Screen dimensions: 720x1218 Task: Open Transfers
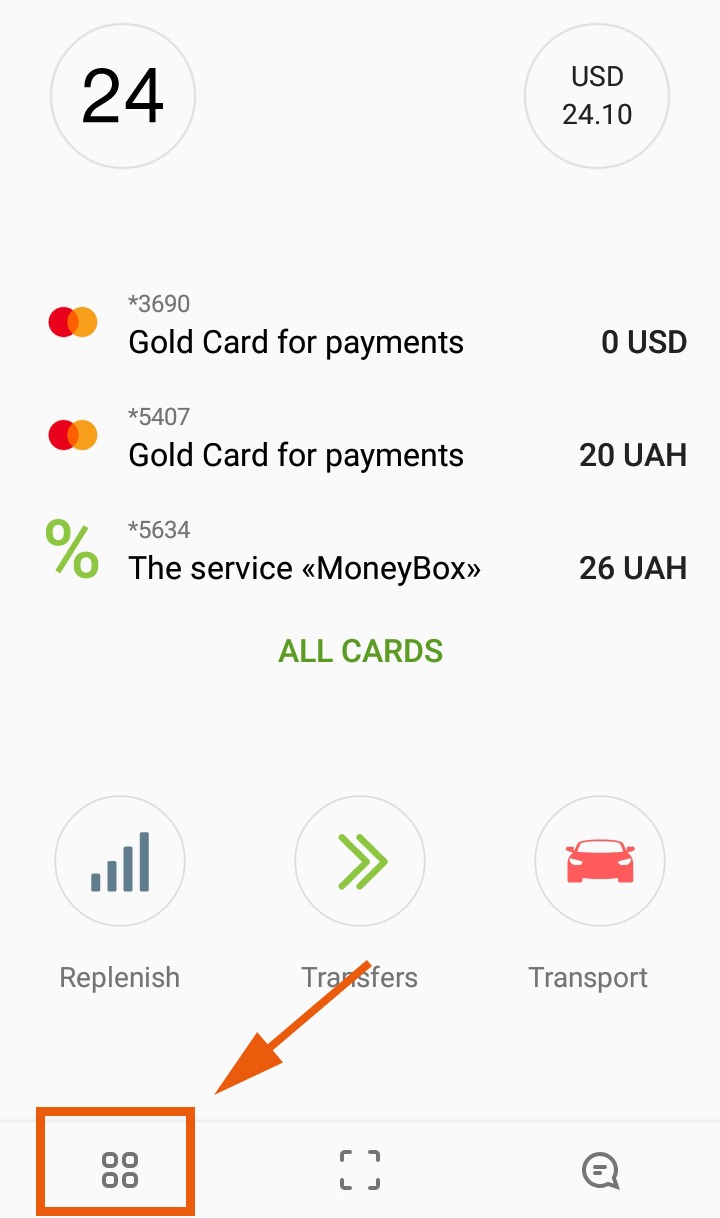click(360, 862)
